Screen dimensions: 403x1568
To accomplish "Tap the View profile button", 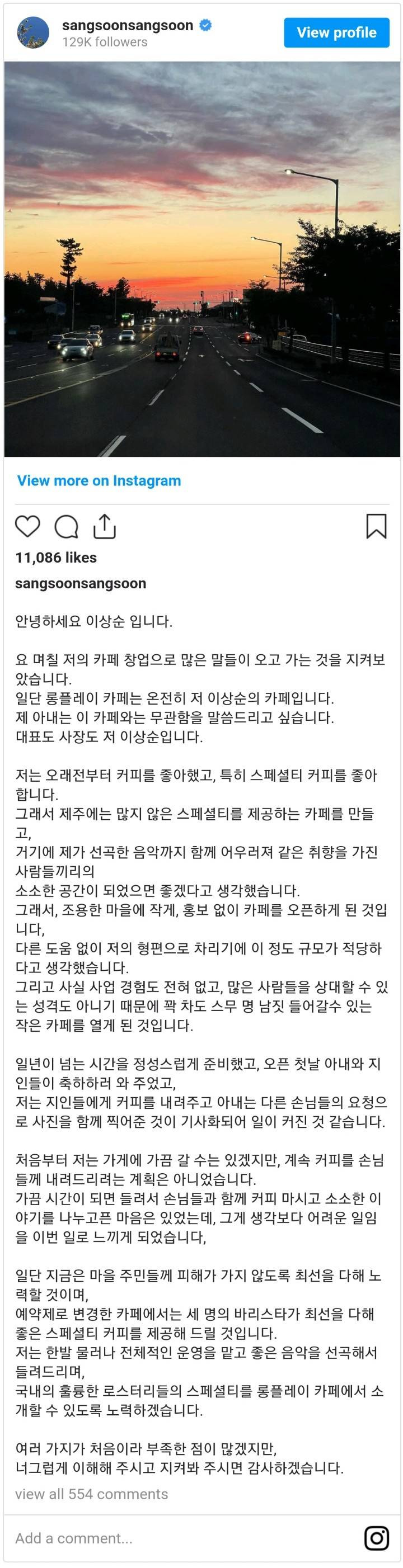I will 336,32.
